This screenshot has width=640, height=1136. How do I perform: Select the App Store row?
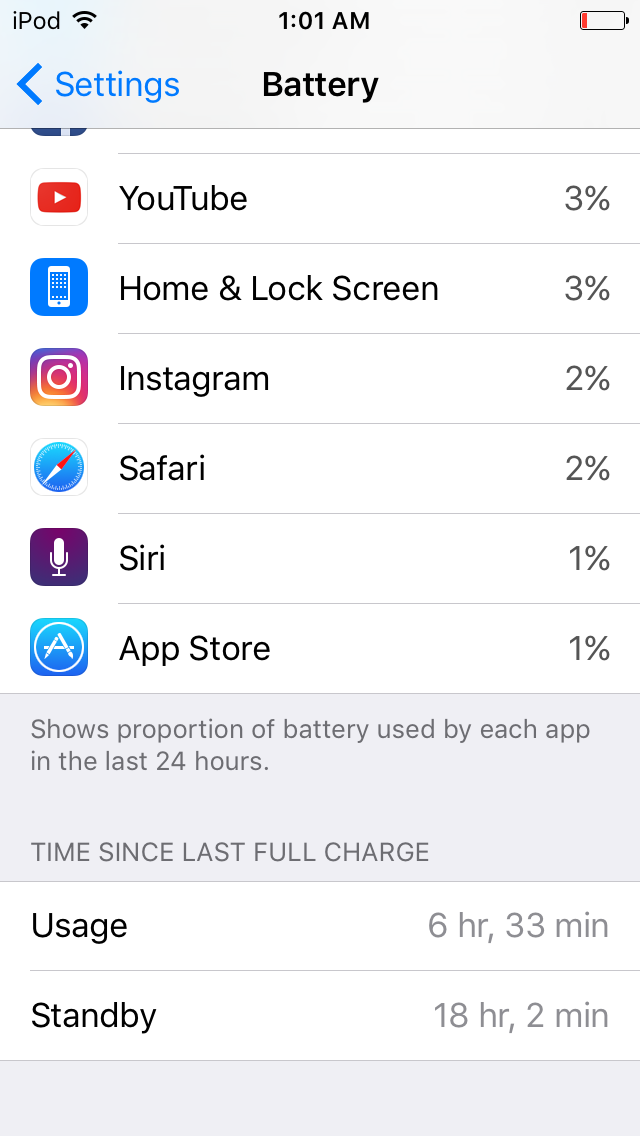[x=320, y=648]
